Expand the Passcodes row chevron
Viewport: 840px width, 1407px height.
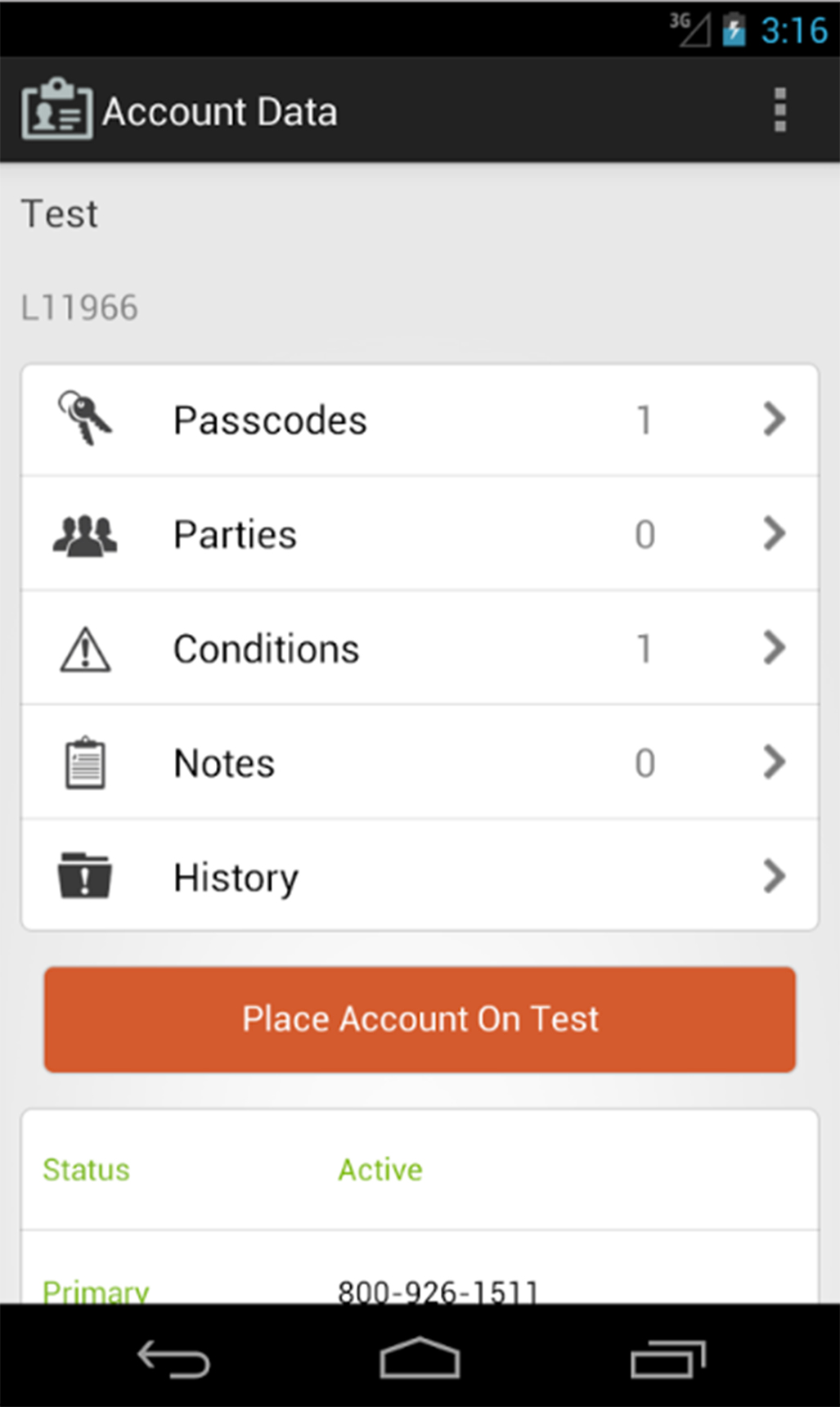pyautogui.click(x=774, y=420)
